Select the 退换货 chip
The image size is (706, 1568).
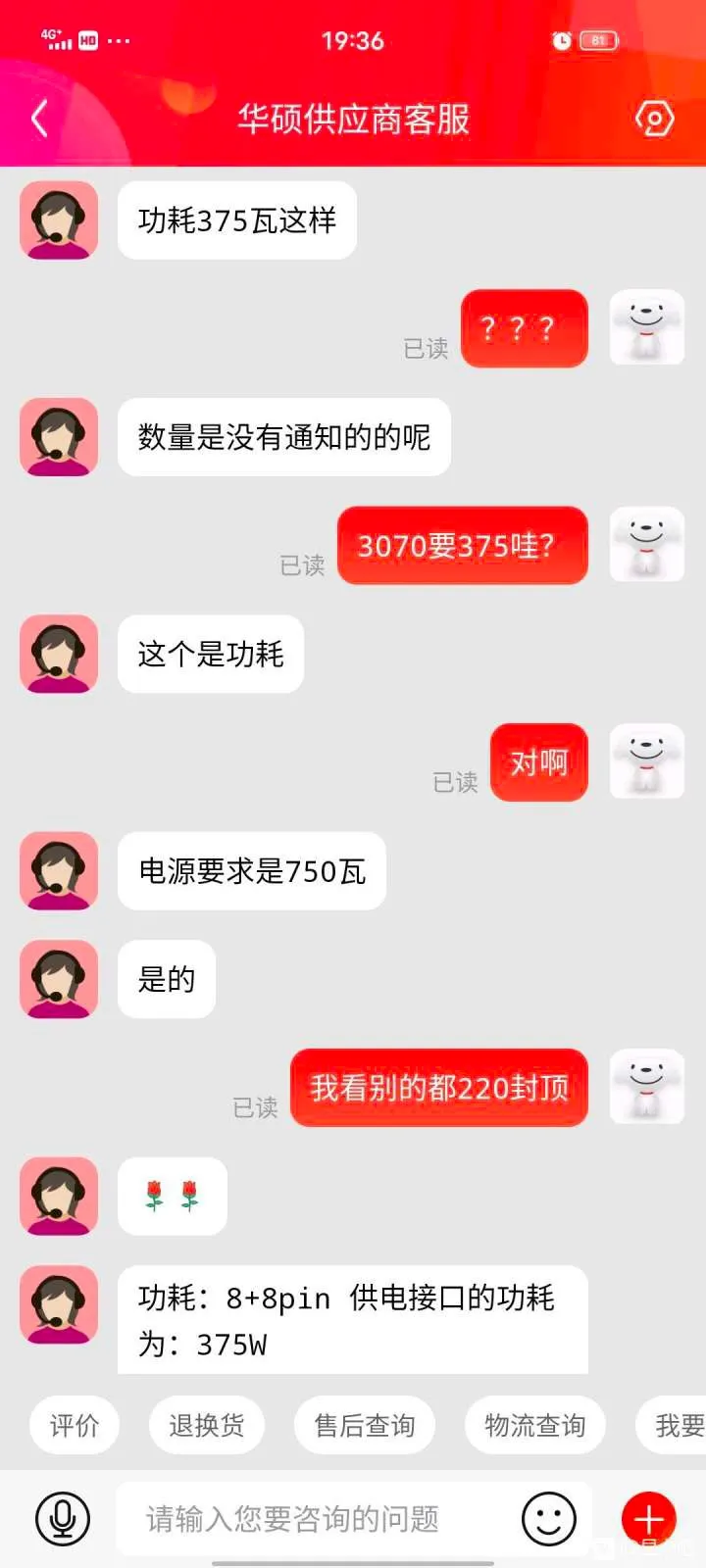[207, 1425]
